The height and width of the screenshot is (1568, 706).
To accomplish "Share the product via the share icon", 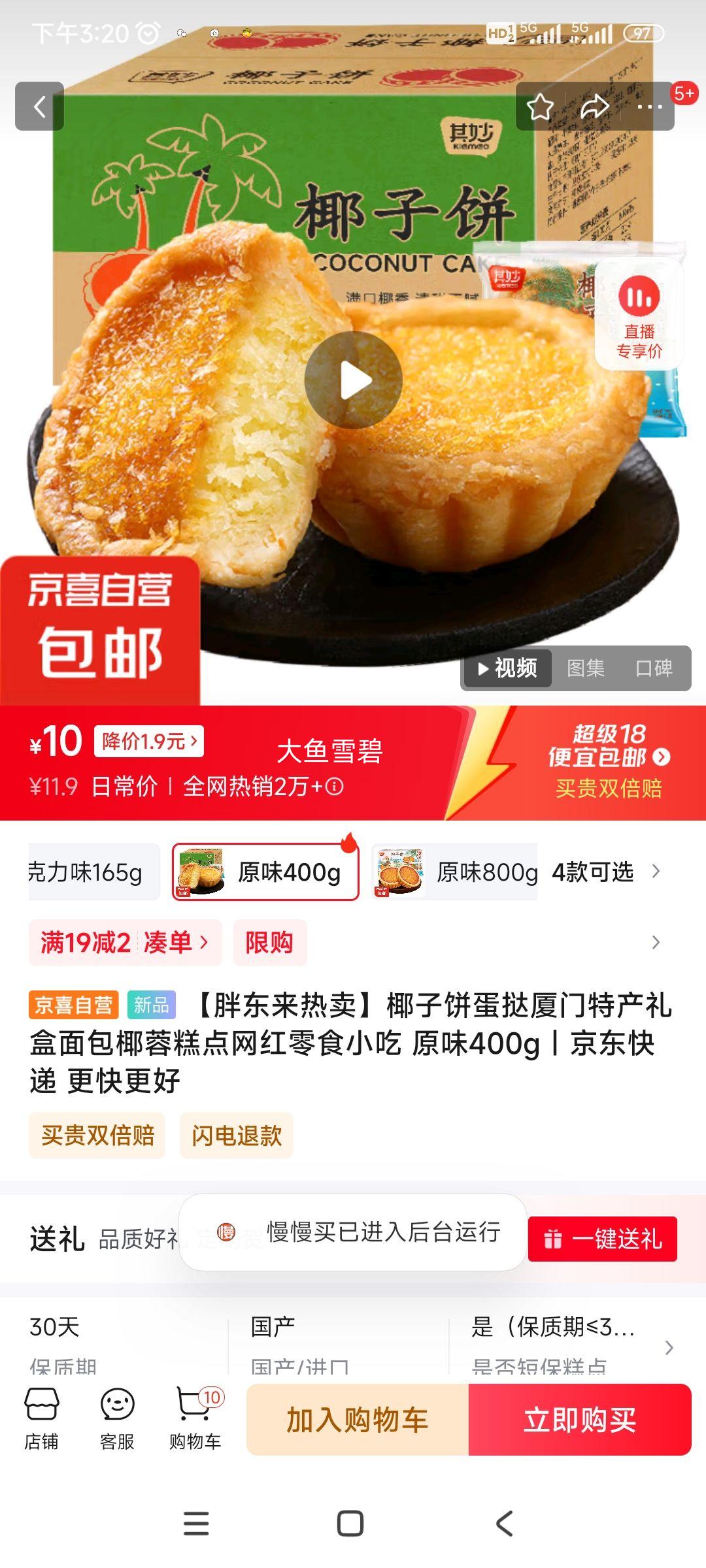I will (x=594, y=107).
